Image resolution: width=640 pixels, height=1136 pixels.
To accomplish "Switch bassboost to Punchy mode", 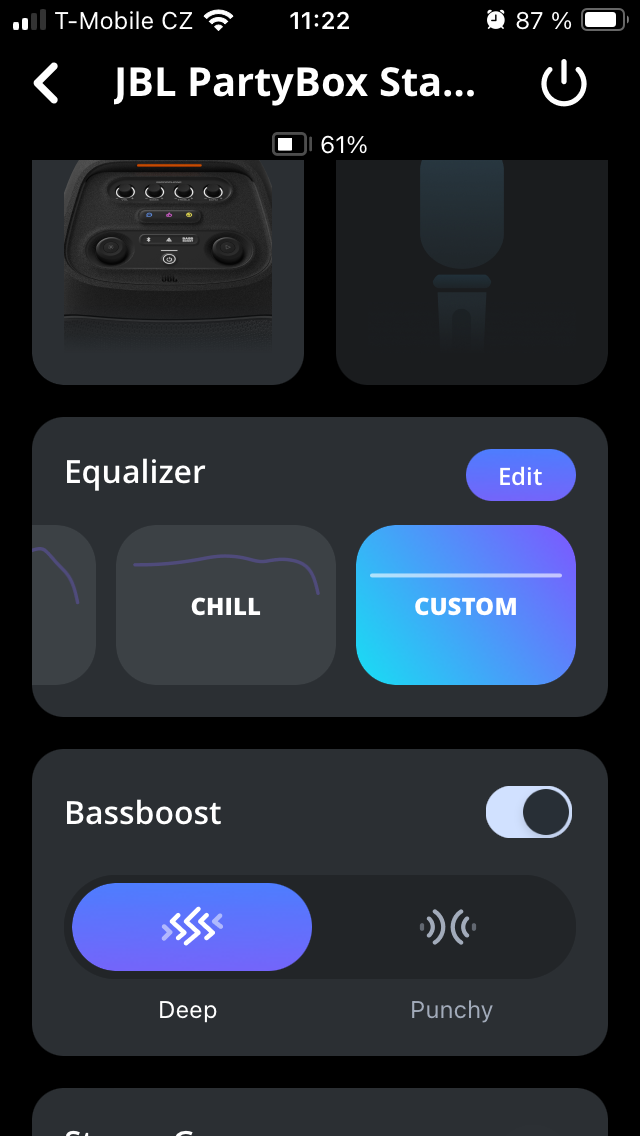I will [x=448, y=927].
